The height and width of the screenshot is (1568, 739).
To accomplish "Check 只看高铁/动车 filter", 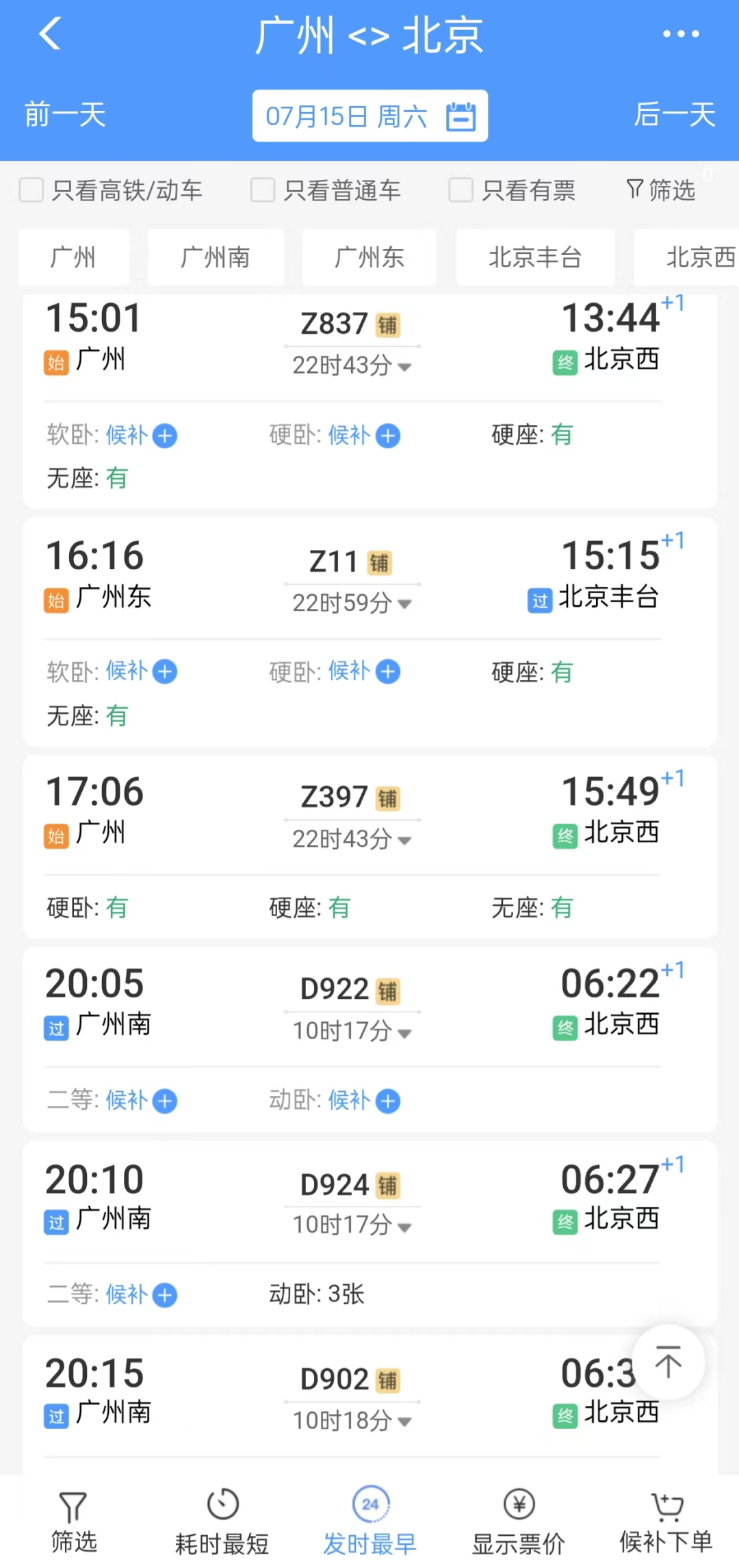I will 111,190.
